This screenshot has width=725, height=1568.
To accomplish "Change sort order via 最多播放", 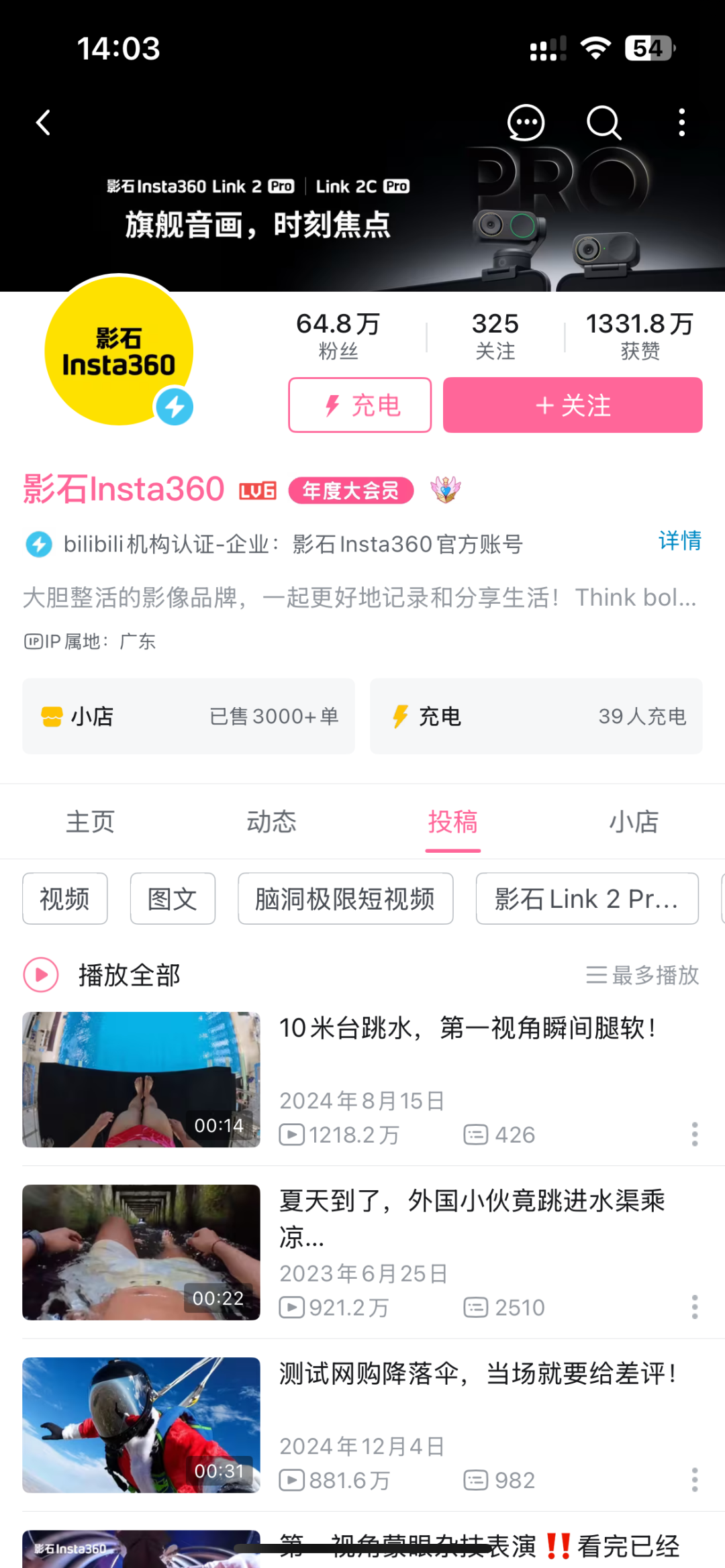I will [642, 975].
